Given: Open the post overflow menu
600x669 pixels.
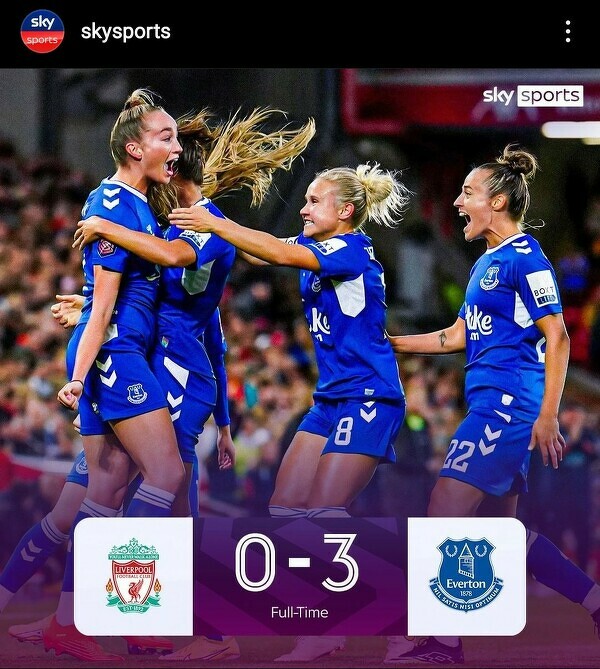Looking at the screenshot, I should (567, 31).
